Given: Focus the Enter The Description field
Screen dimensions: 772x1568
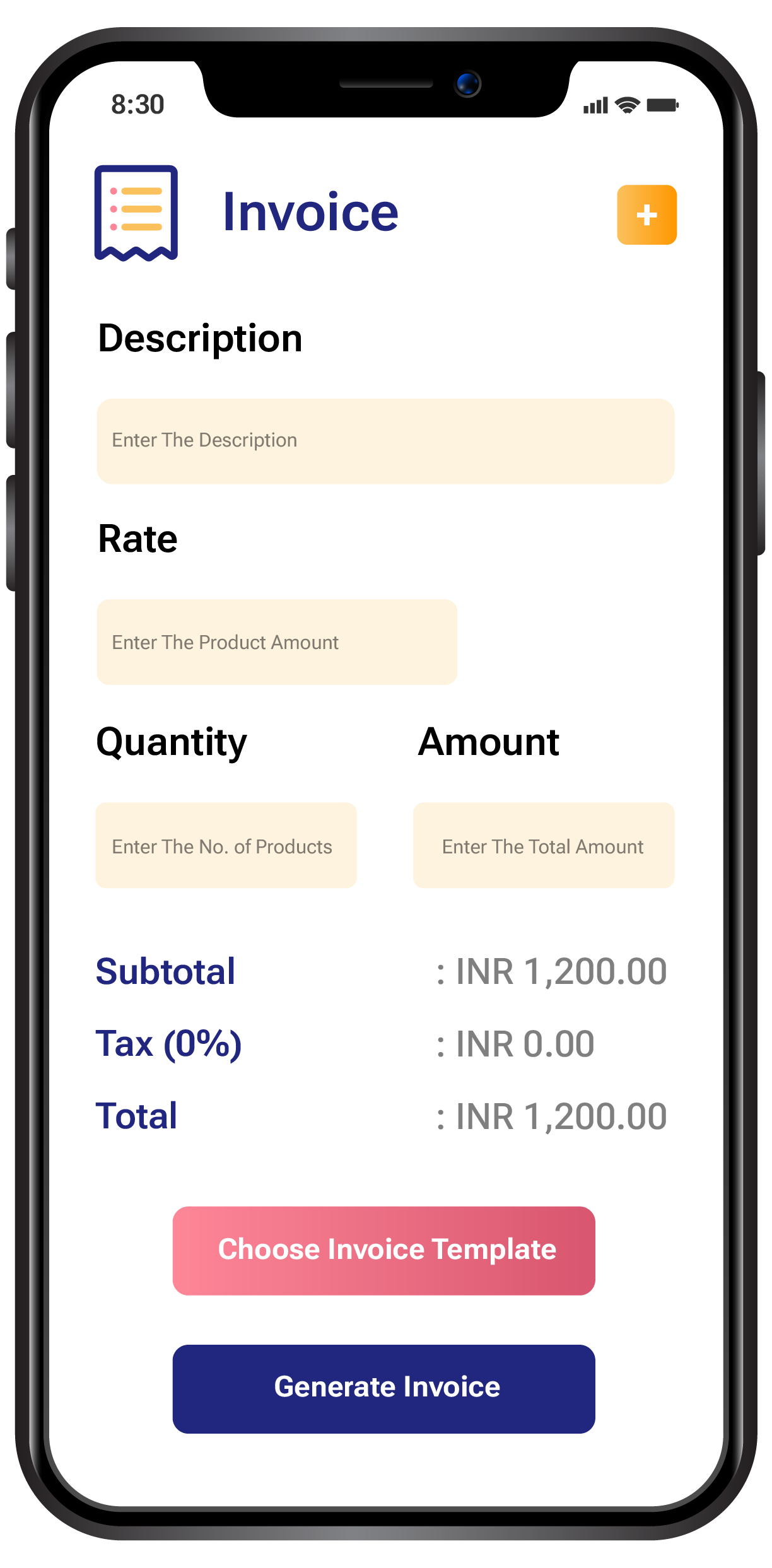Looking at the screenshot, I should click(x=385, y=441).
